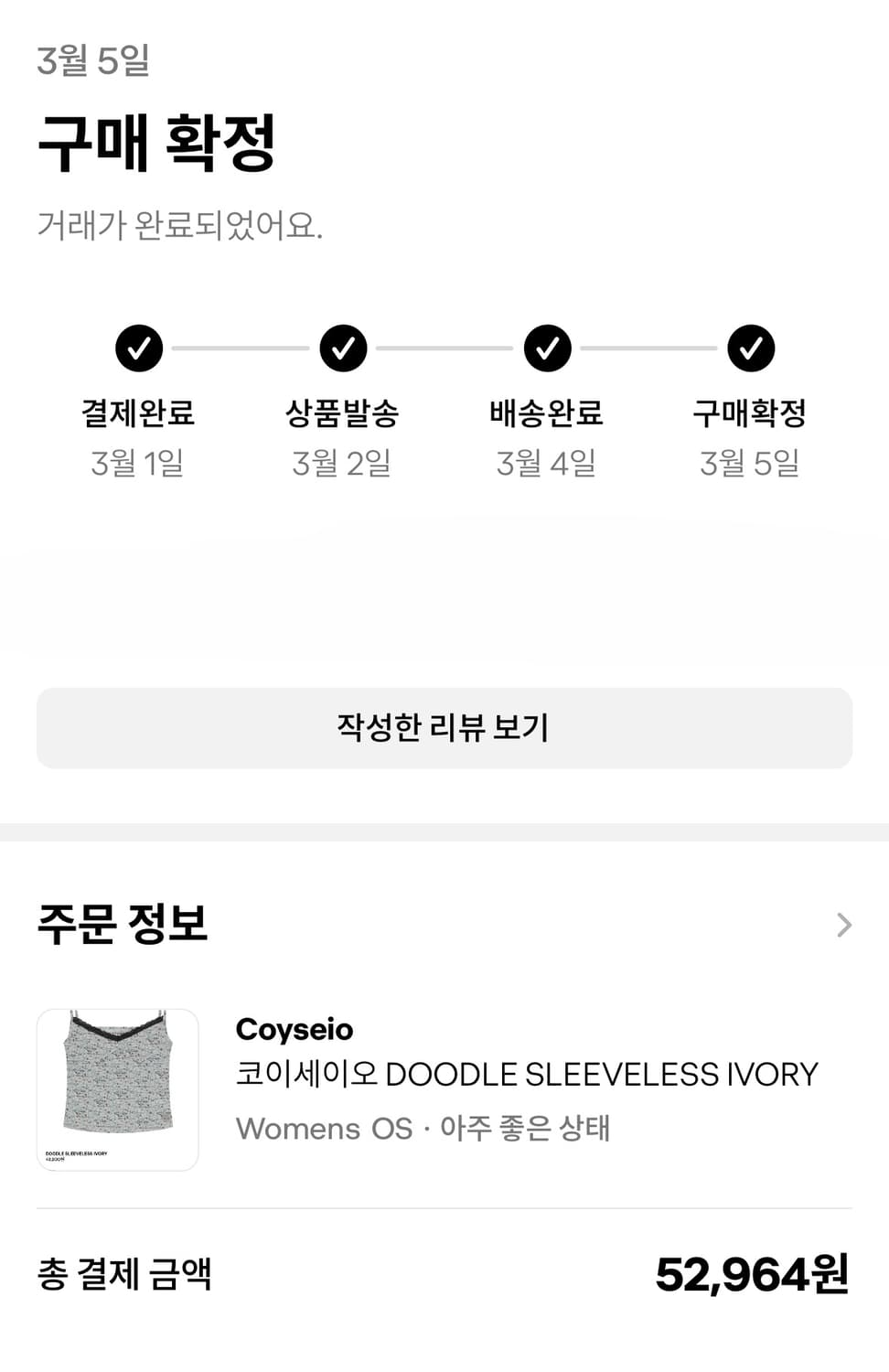This screenshot has width=889, height=1372.
Task: Click the Coyseio brand name
Action: [294, 1028]
